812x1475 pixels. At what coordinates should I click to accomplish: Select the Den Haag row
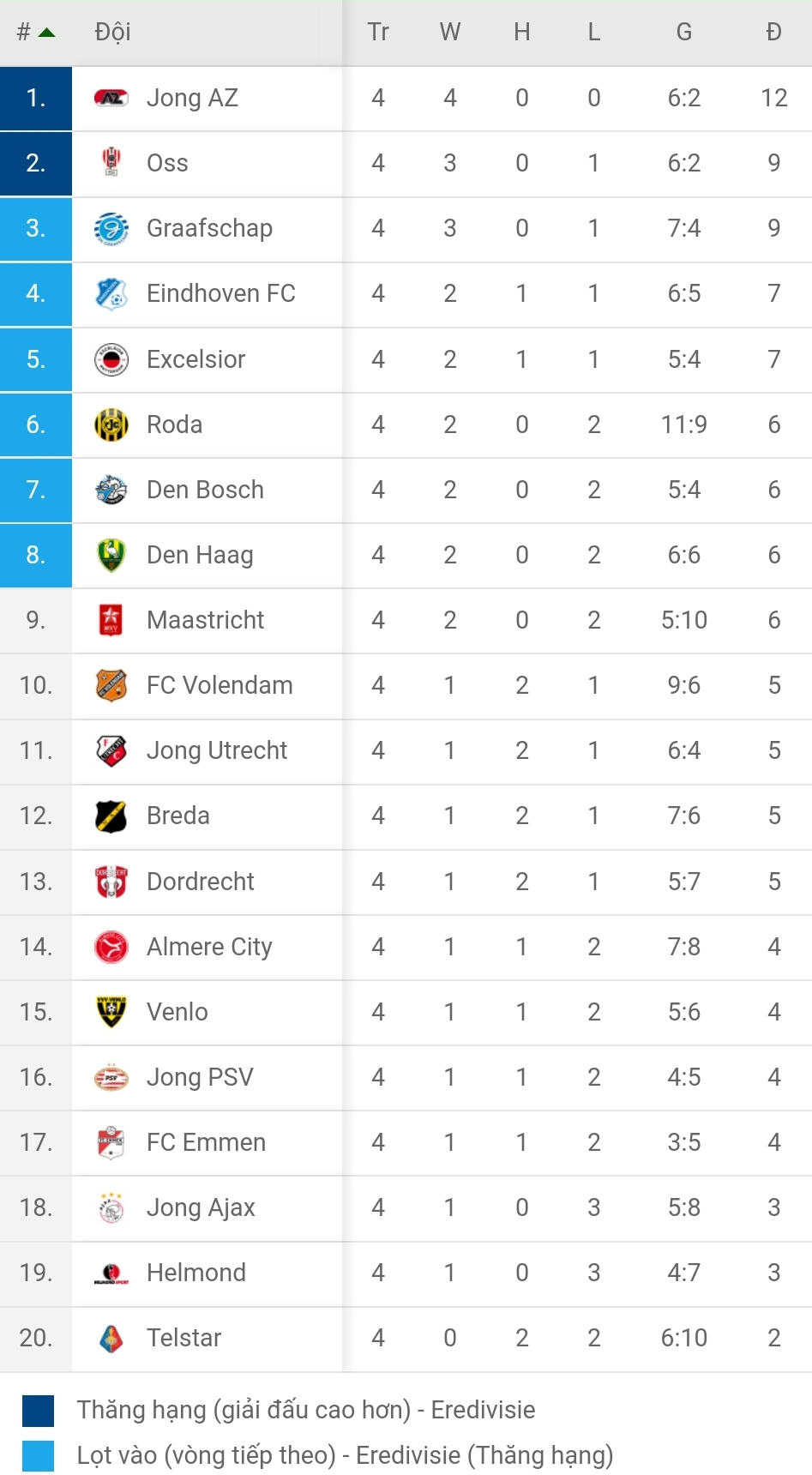pyautogui.click(x=200, y=555)
